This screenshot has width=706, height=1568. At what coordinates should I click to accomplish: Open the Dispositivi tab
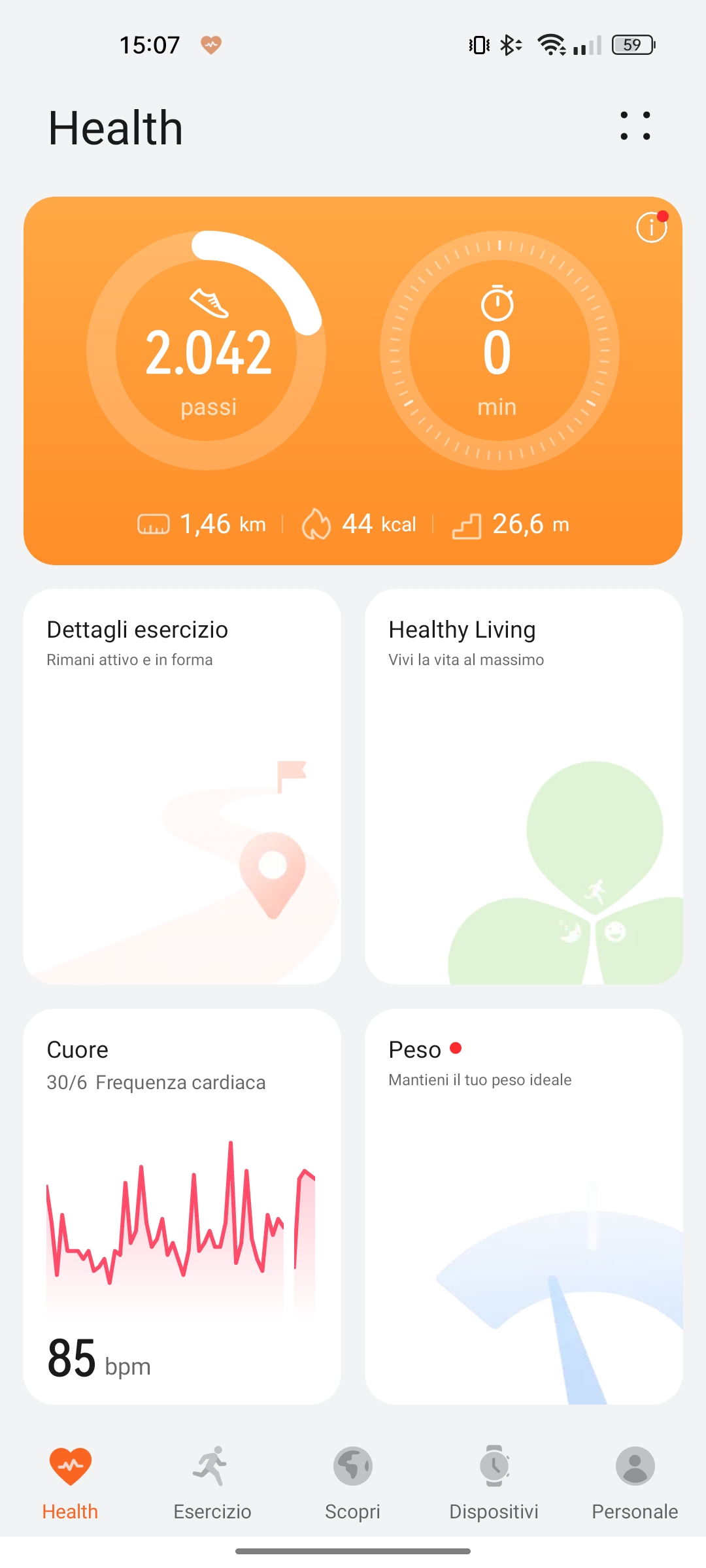494,1483
